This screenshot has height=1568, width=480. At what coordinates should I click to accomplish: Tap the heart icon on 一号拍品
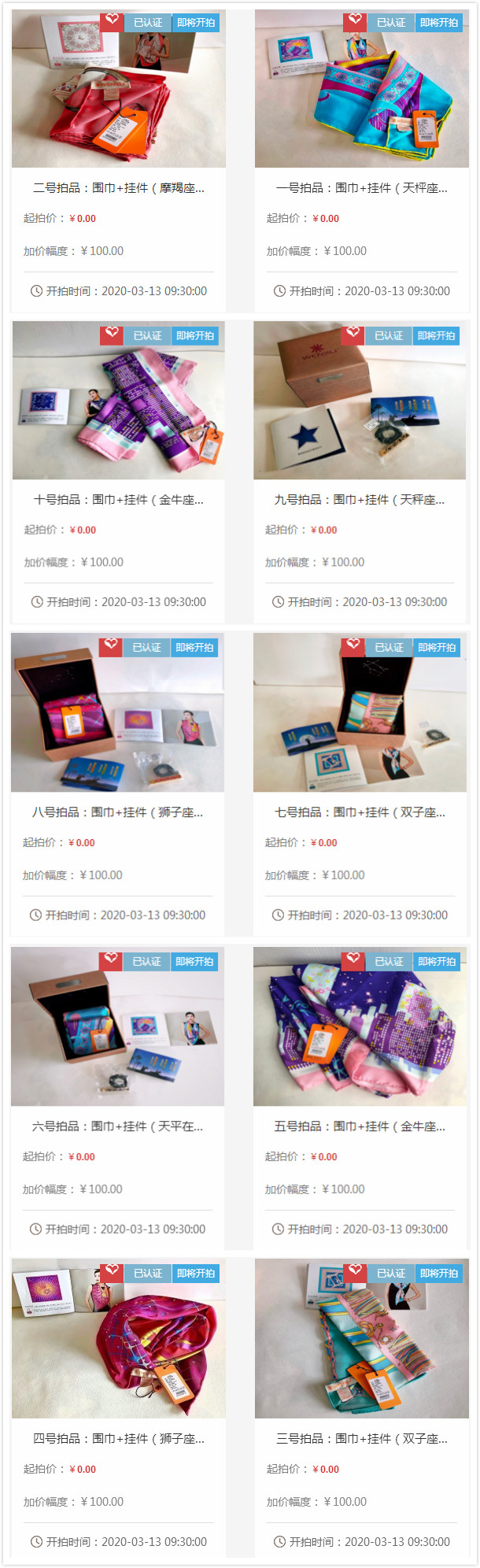pyautogui.click(x=355, y=20)
